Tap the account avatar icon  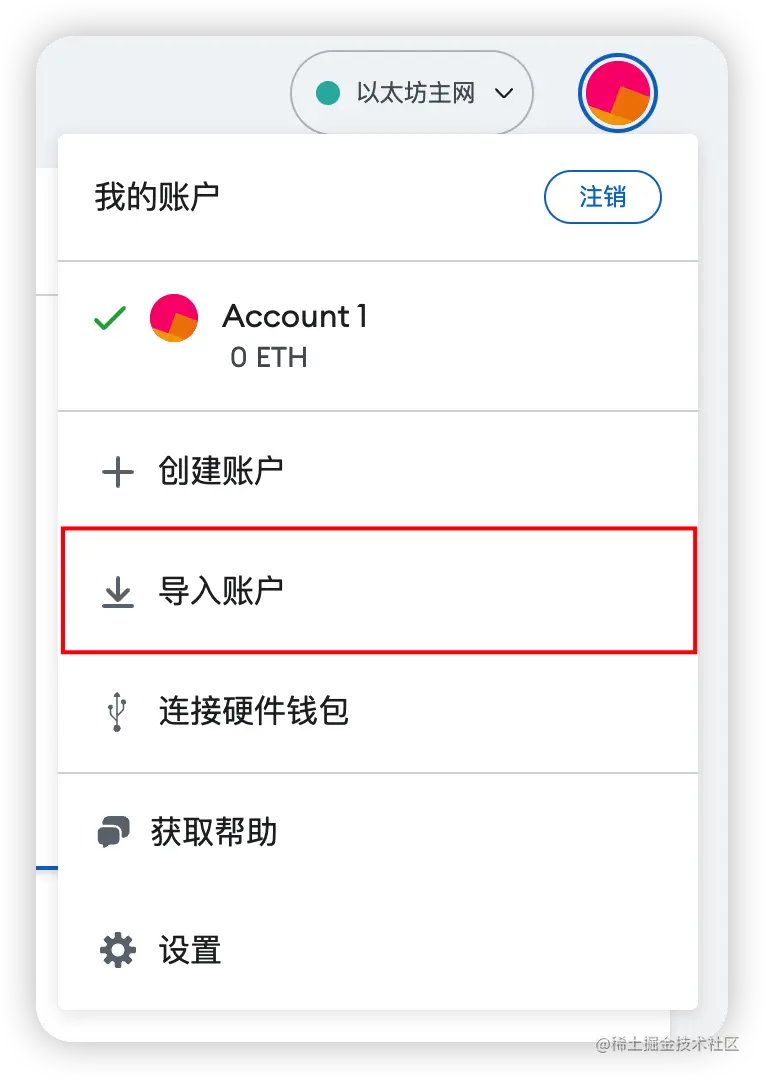617,93
